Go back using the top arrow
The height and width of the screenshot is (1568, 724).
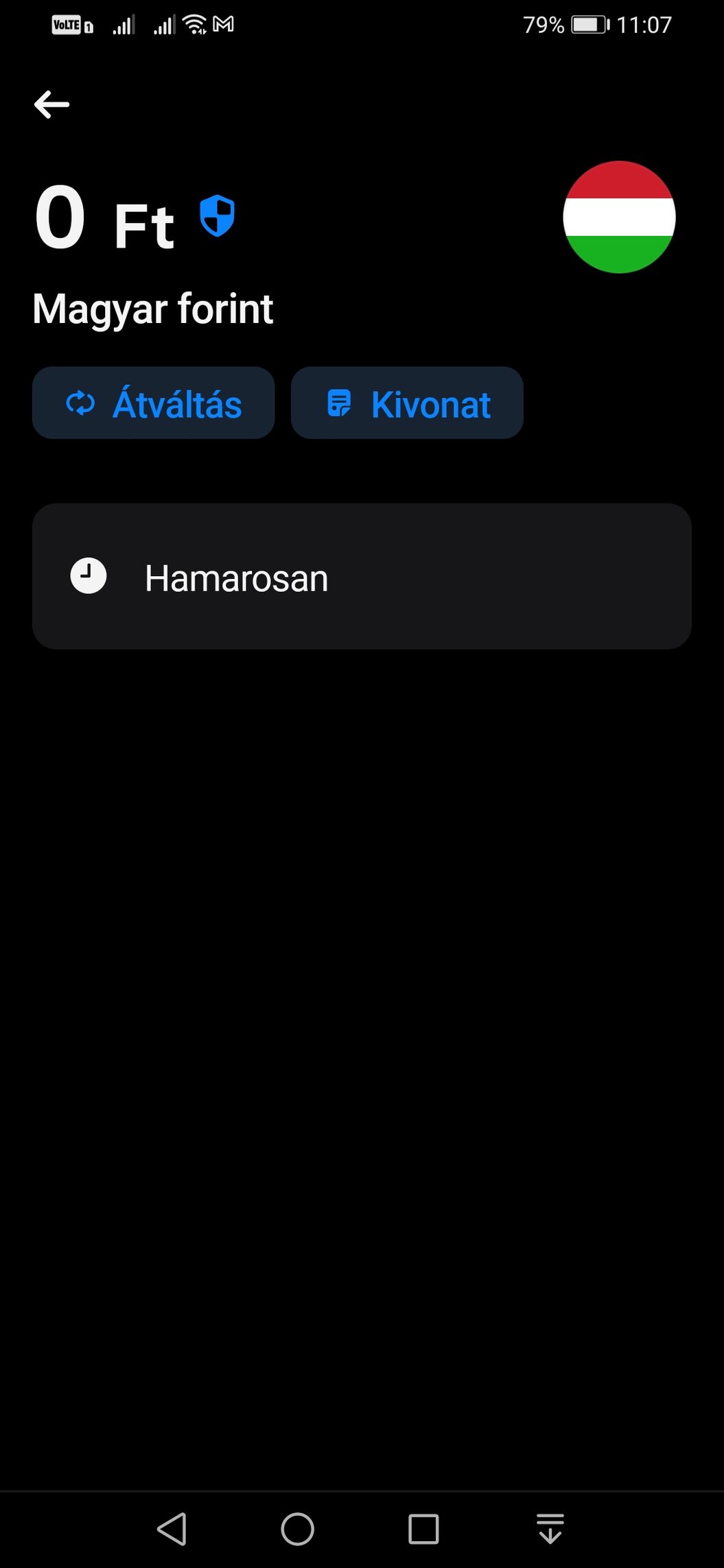coord(52,104)
